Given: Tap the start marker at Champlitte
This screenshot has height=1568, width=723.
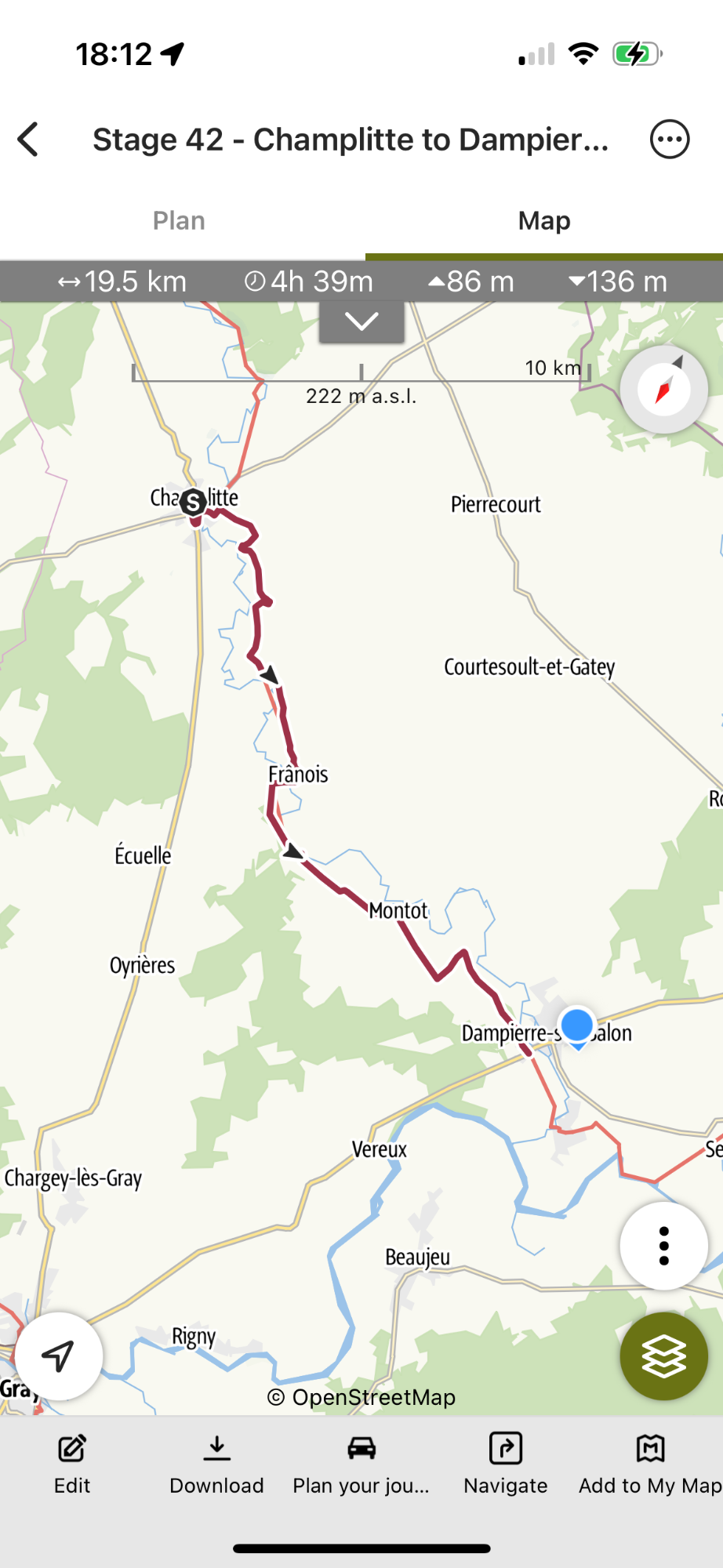Looking at the screenshot, I should [x=193, y=502].
